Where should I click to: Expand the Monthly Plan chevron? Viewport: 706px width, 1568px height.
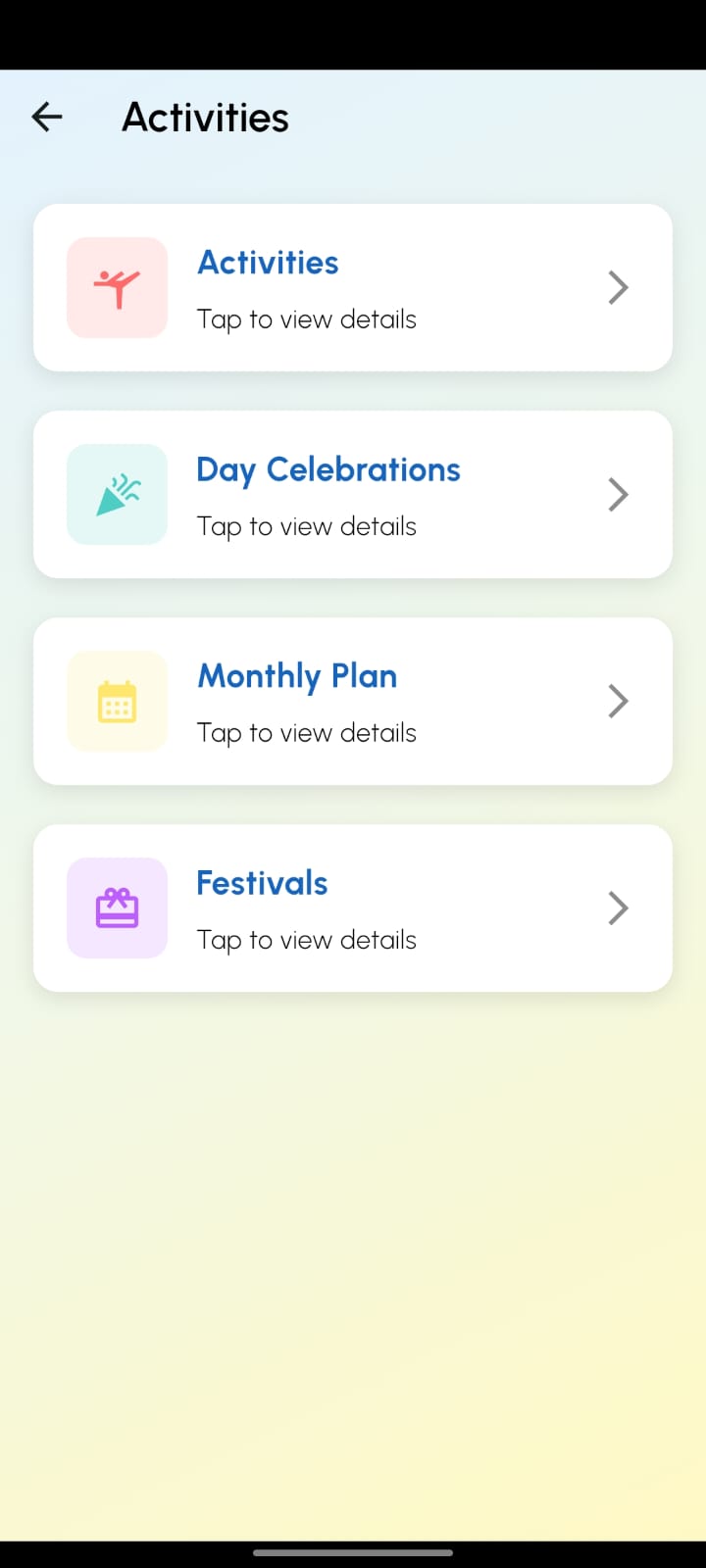[618, 702]
